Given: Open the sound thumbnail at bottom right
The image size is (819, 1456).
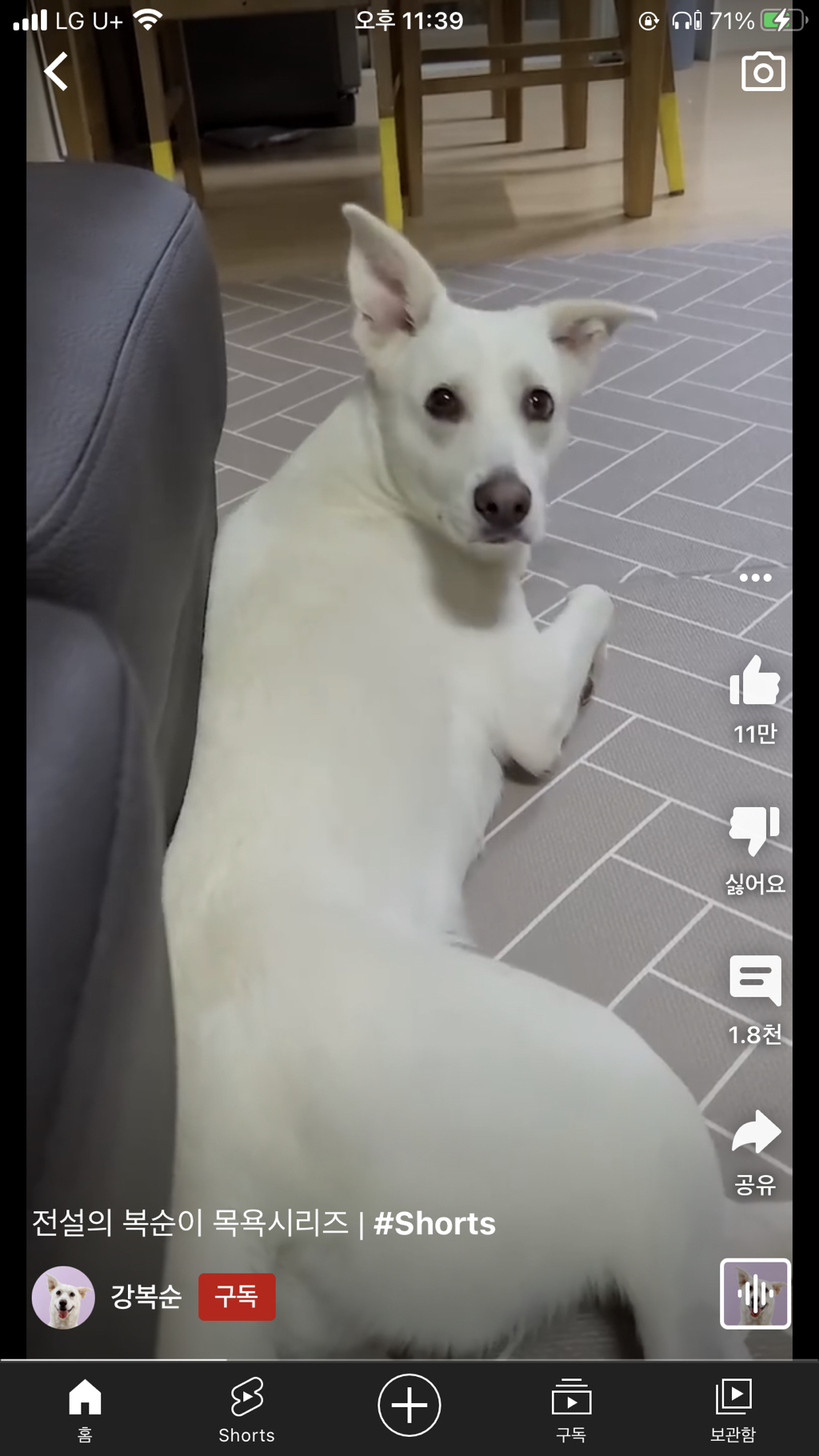Looking at the screenshot, I should (x=755, y=1294).
